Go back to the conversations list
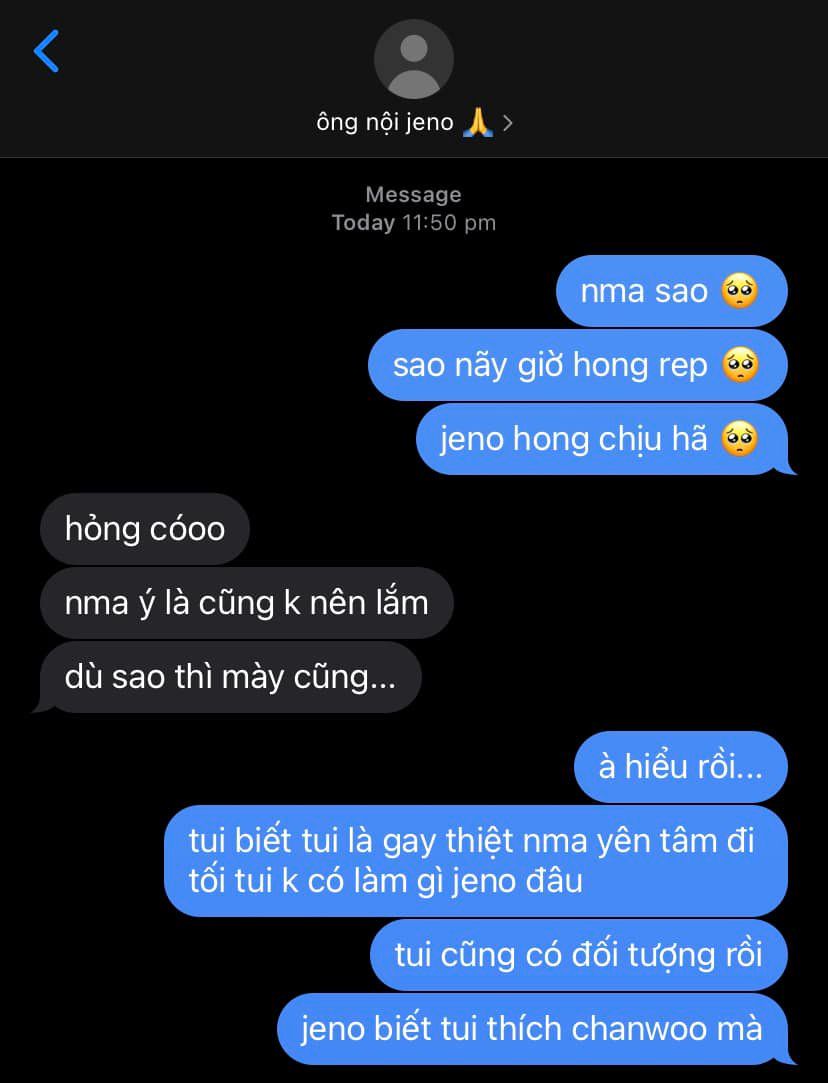 point(46,51)
